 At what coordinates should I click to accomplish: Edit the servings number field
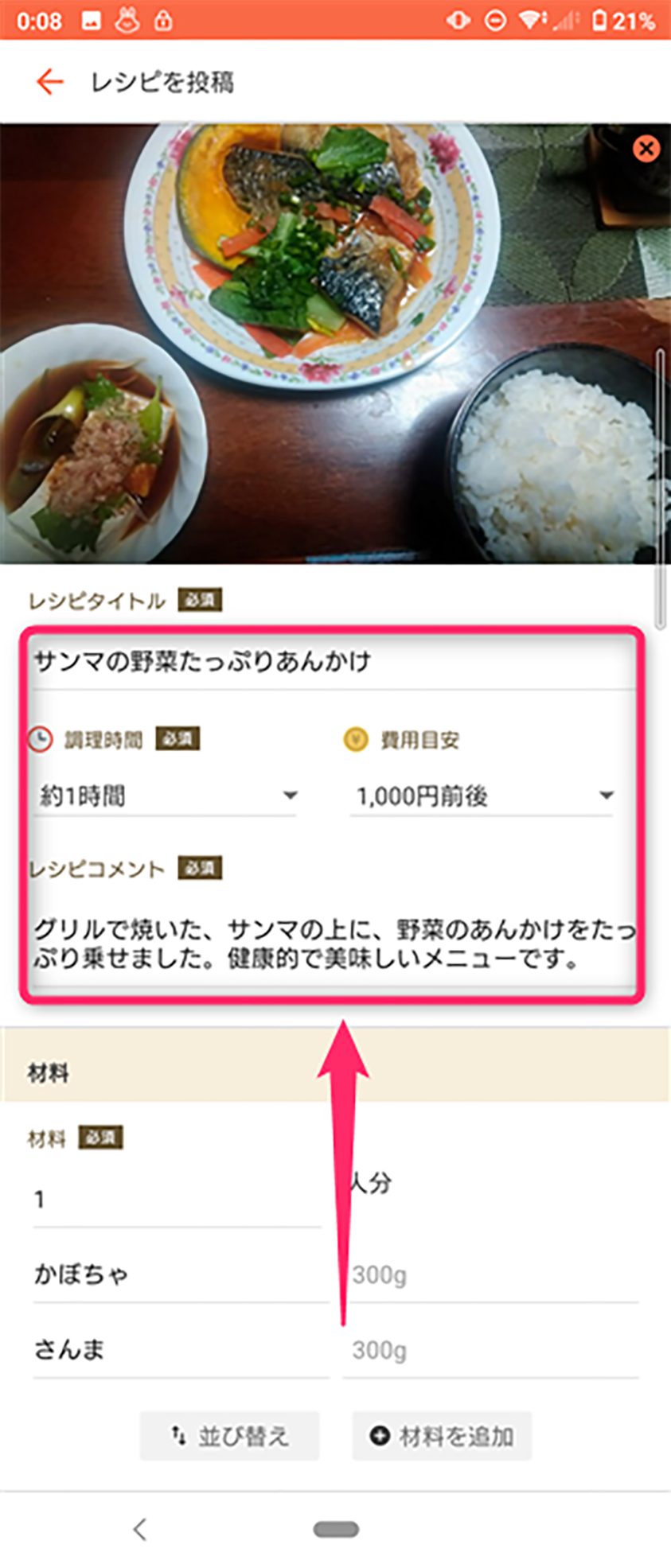coord(175,1199)
